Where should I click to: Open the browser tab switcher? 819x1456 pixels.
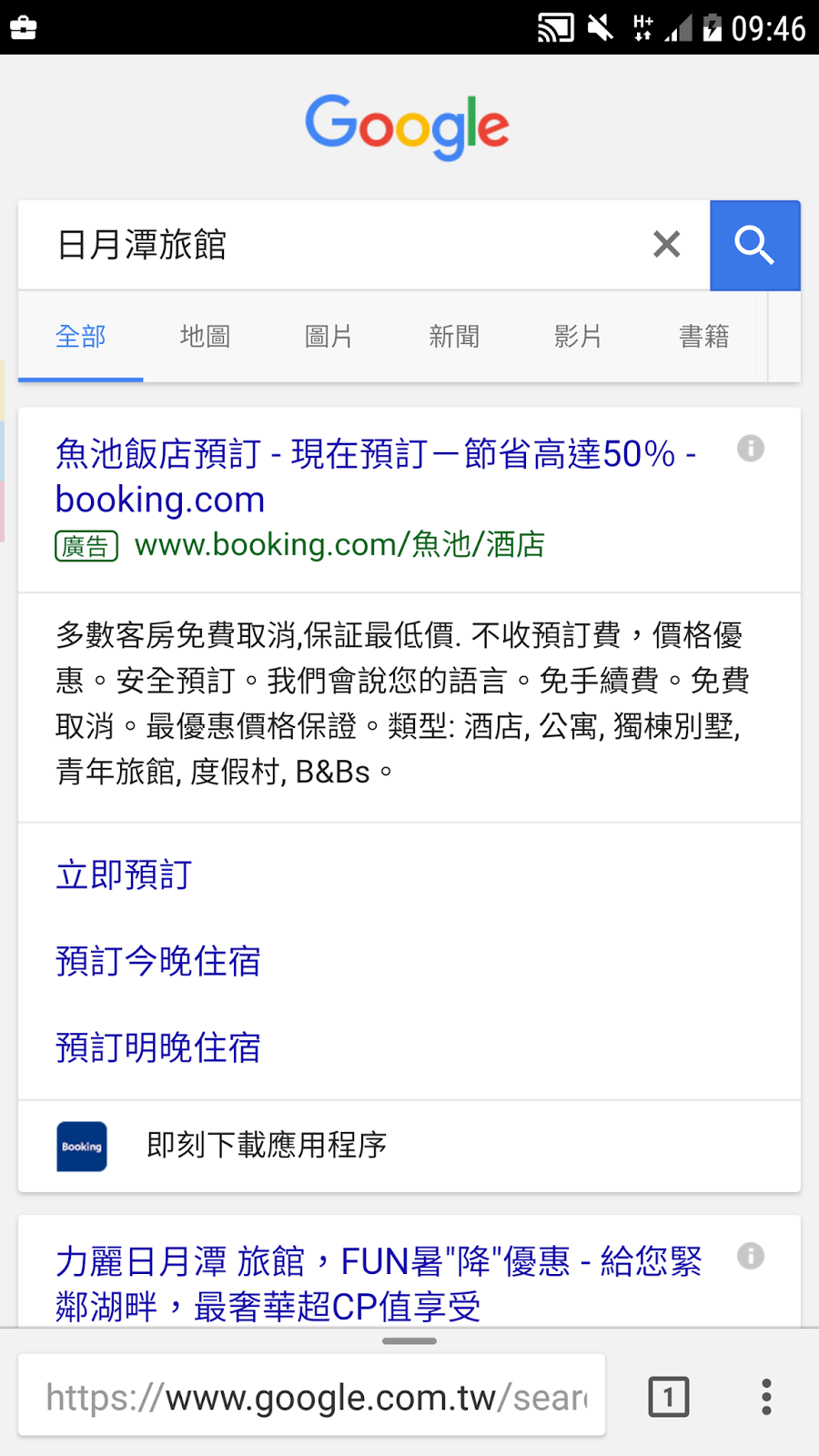[669, 1397]
